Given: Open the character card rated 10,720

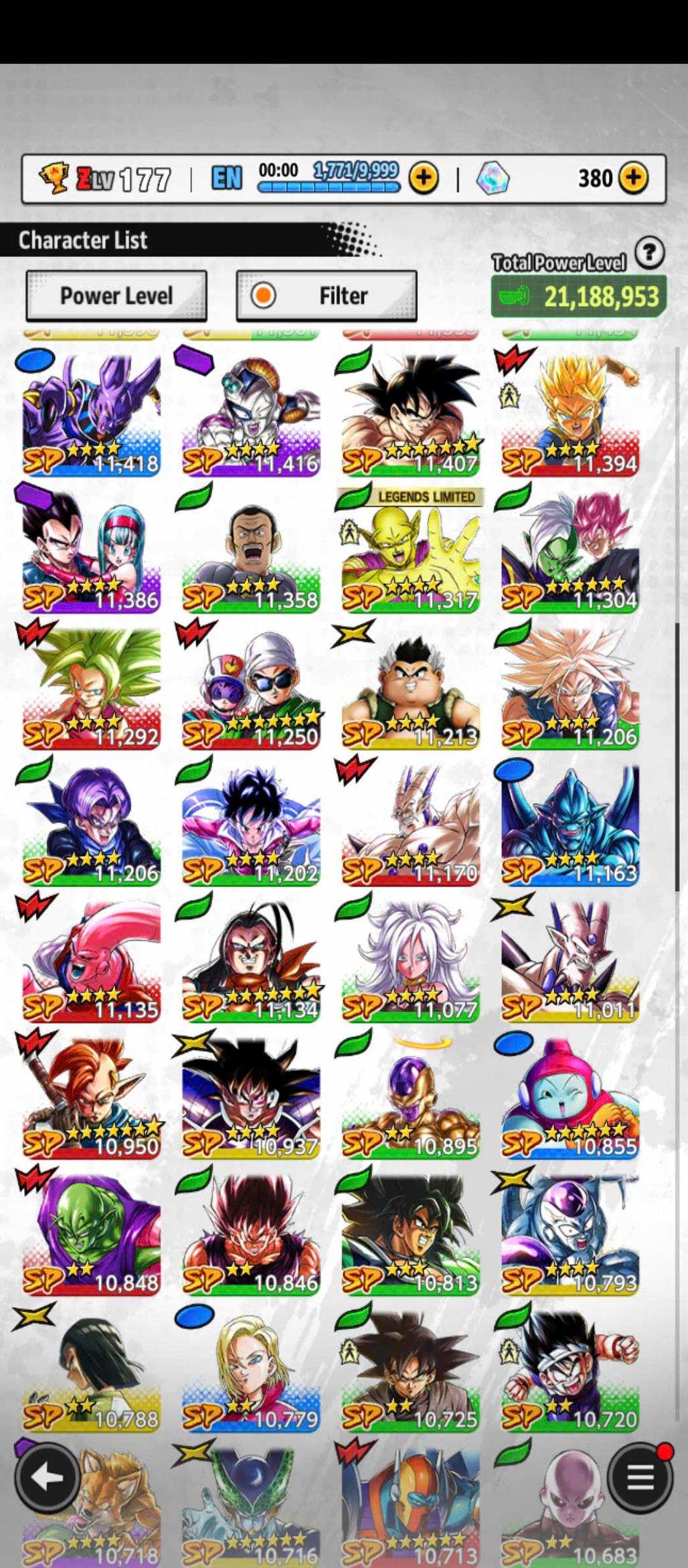Looking at the screenshot, I should [570, 1373].
